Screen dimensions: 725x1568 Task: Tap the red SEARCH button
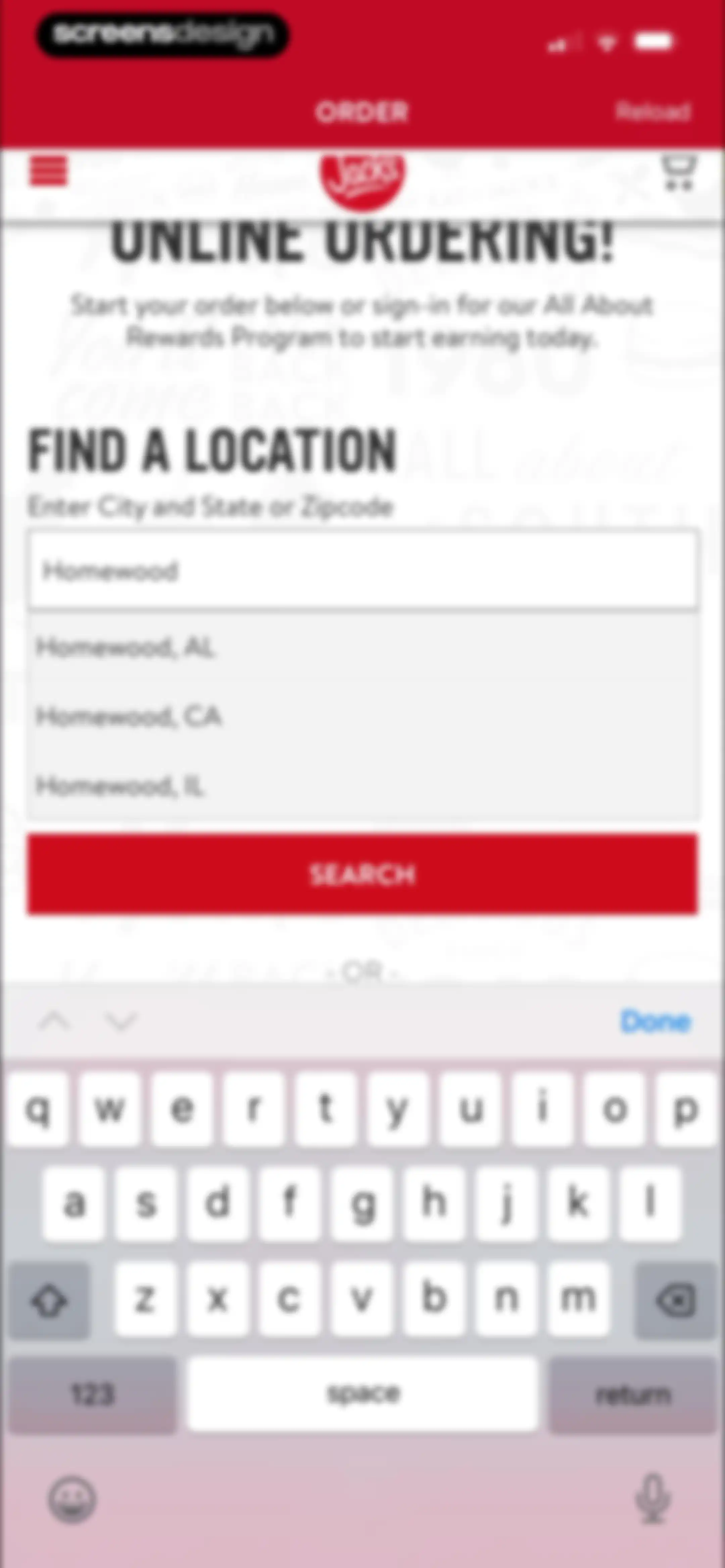pyautogui.click(x=363, y=874)
